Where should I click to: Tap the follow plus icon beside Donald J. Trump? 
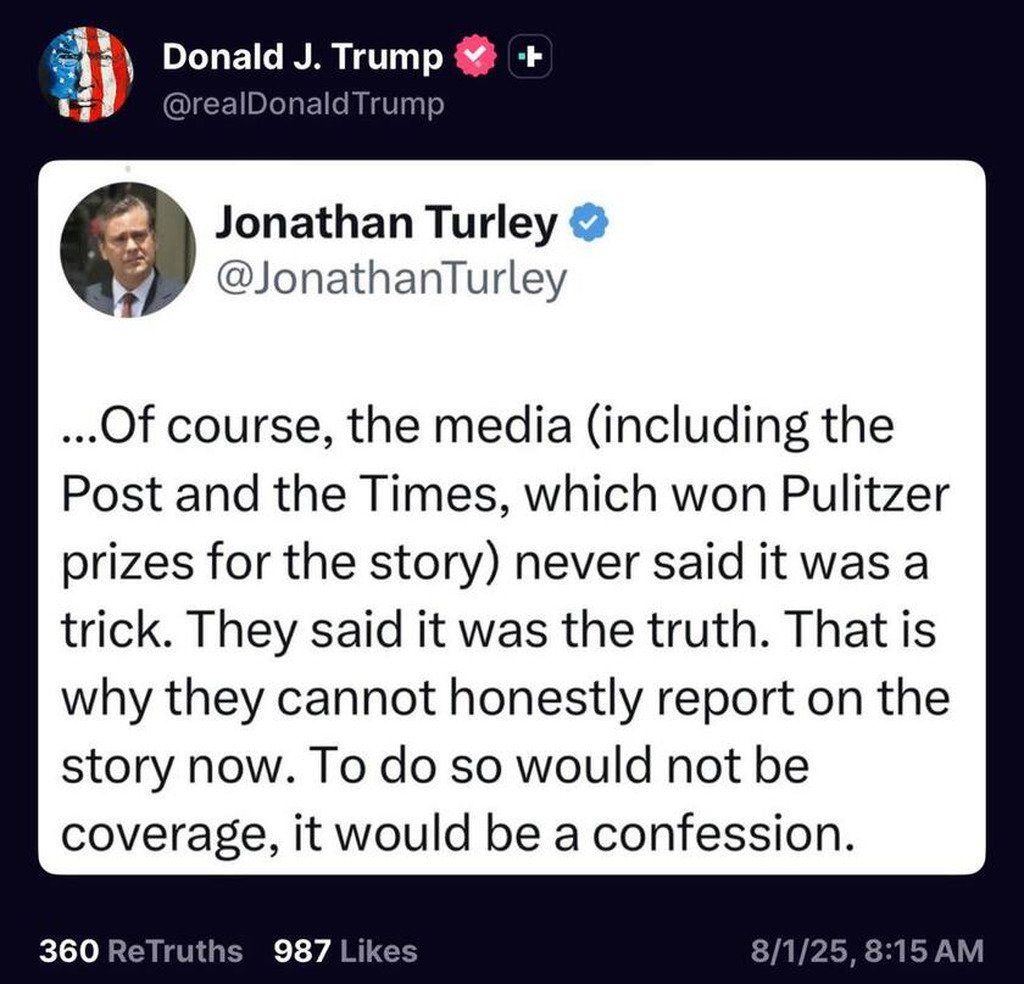531,59
